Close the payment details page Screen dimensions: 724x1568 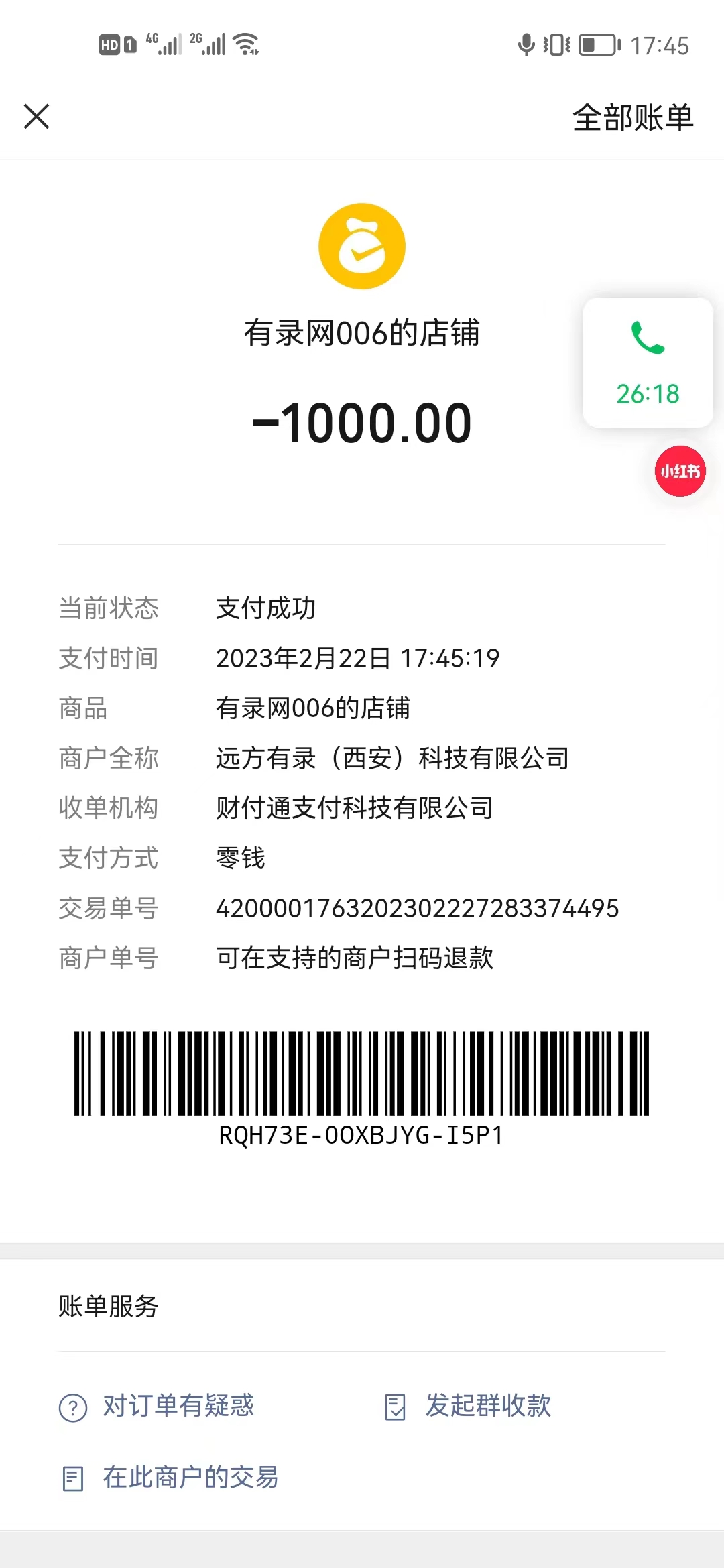[37, 116]
